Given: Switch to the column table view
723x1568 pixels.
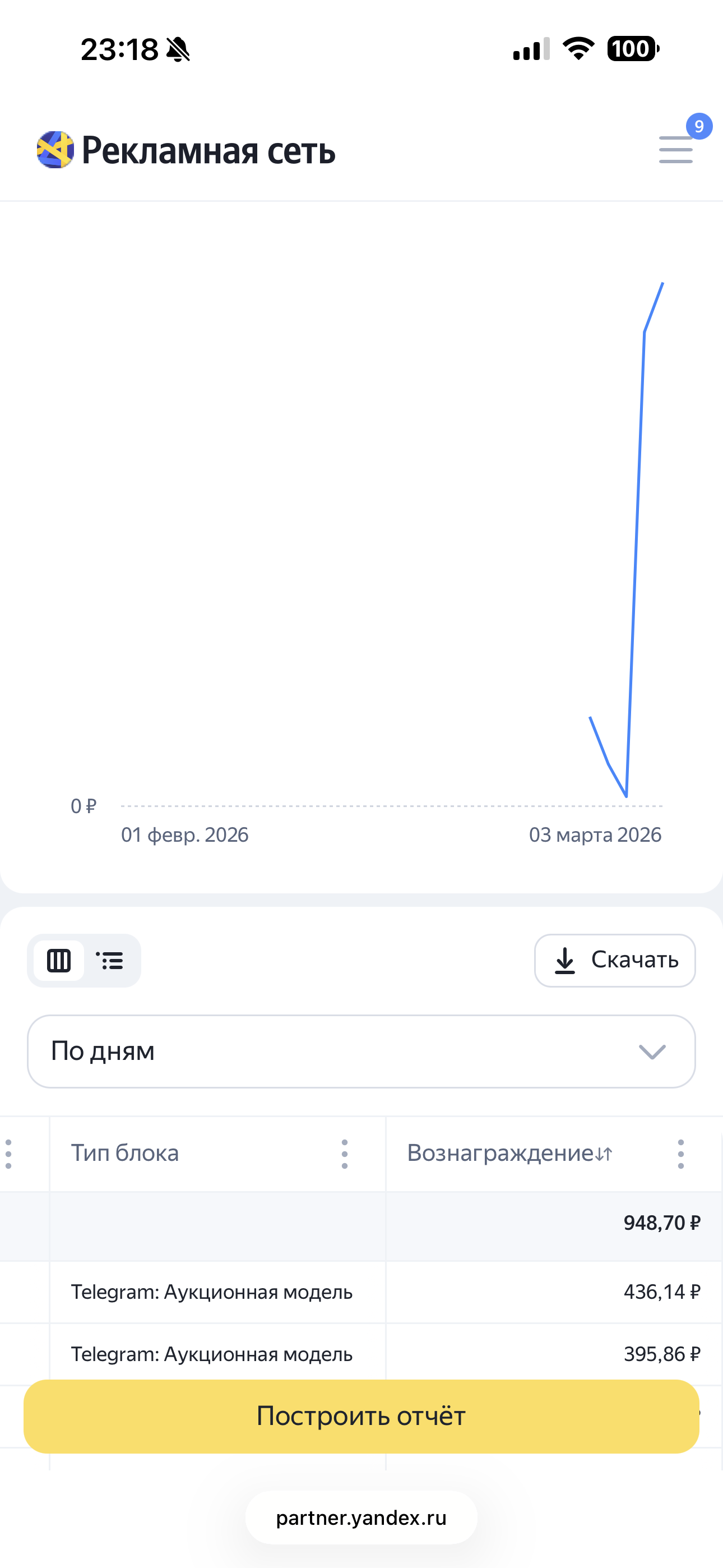Looking at the screenshot, I should pos(59,961).
